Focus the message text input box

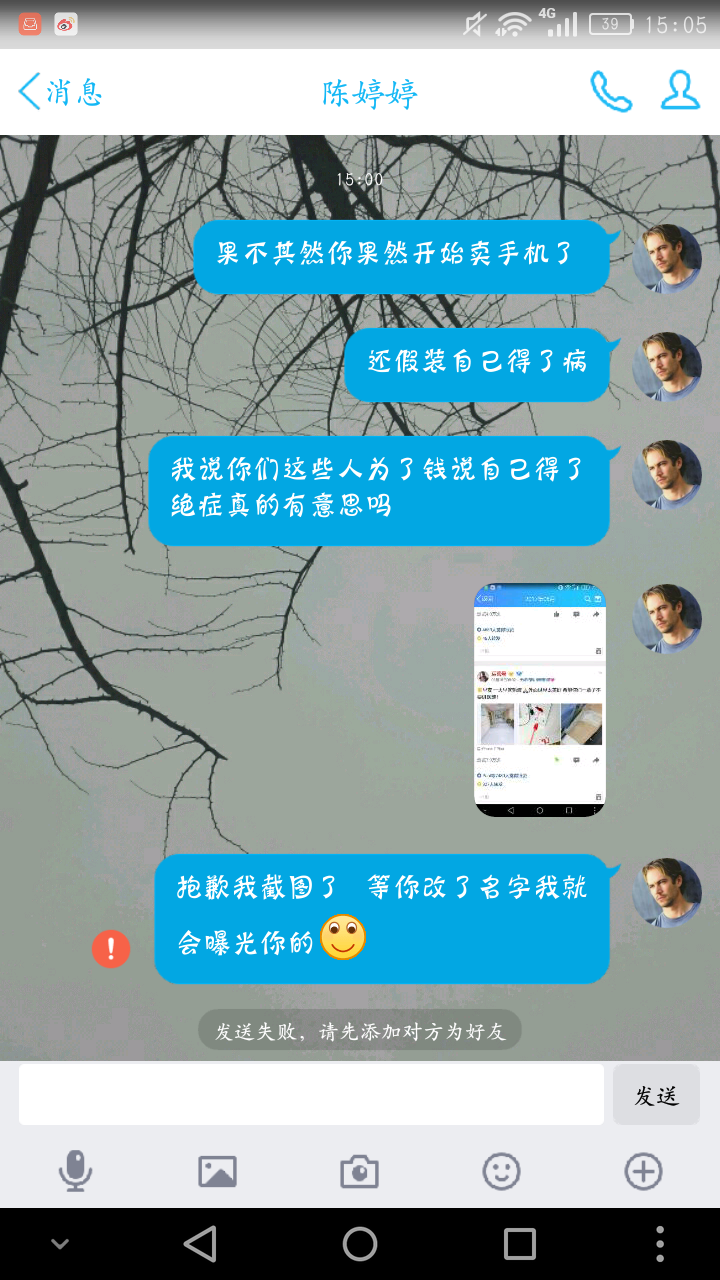[311, 1095]
